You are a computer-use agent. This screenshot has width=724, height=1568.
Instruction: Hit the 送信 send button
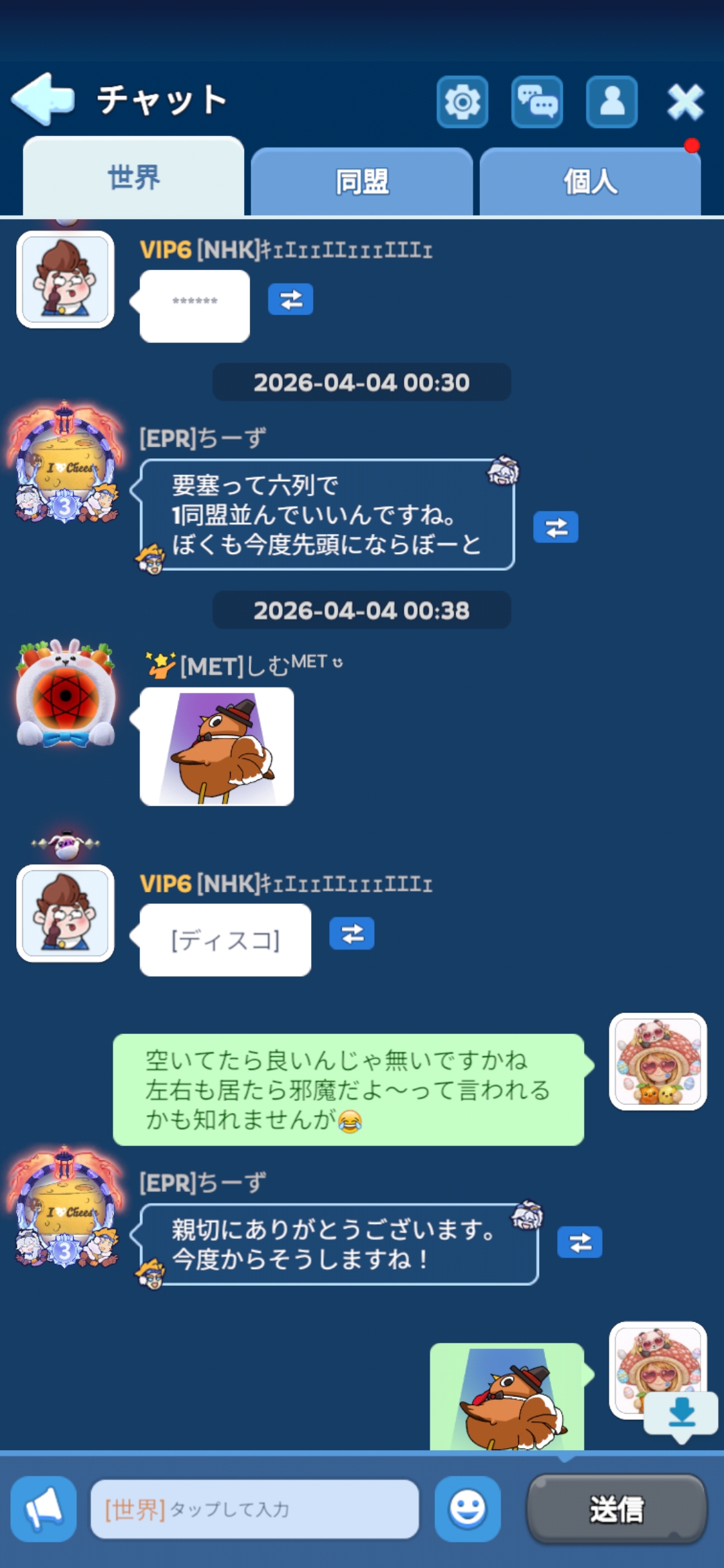(x=617, y=1509)
